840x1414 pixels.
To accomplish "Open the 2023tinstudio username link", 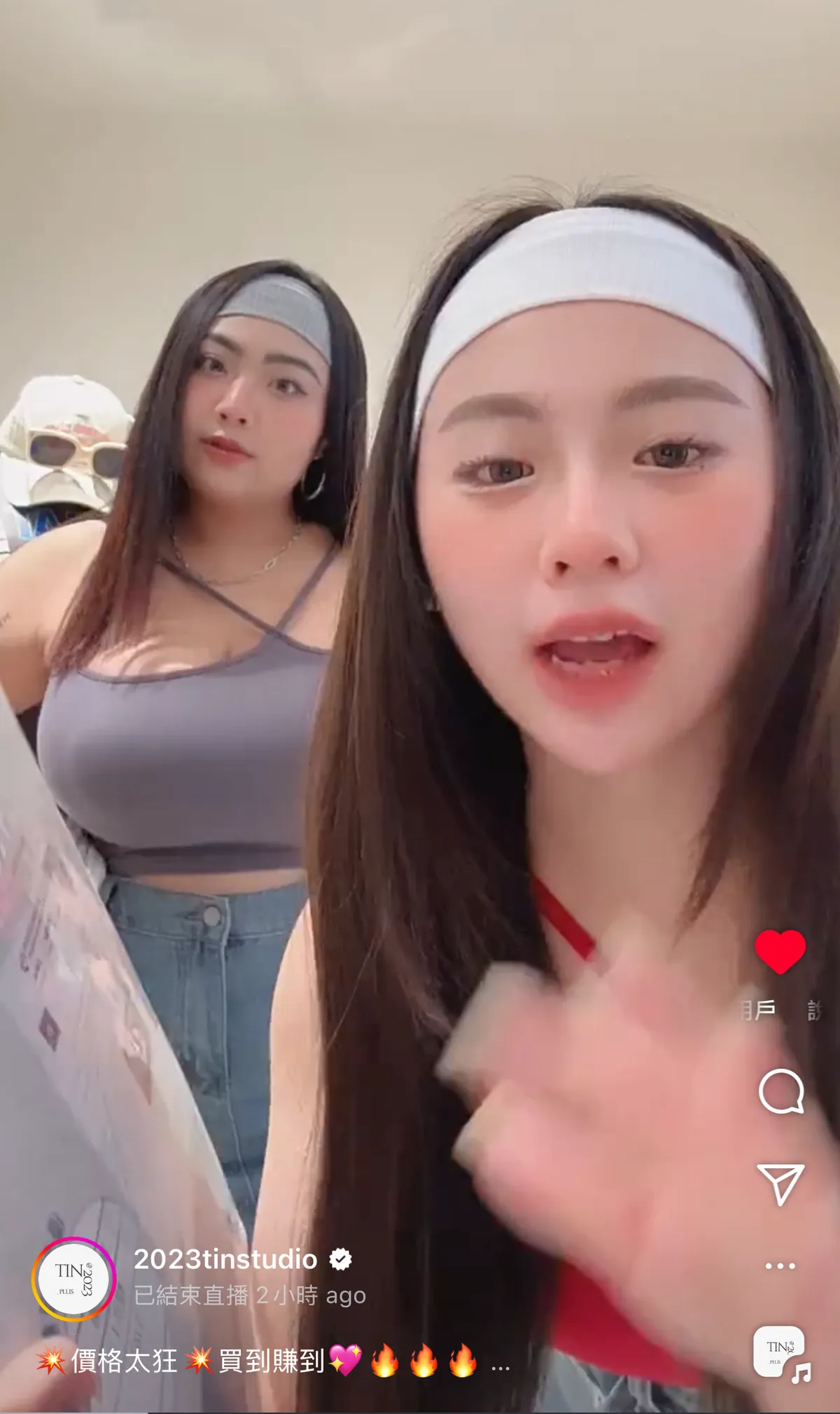I will [225, 1259].
